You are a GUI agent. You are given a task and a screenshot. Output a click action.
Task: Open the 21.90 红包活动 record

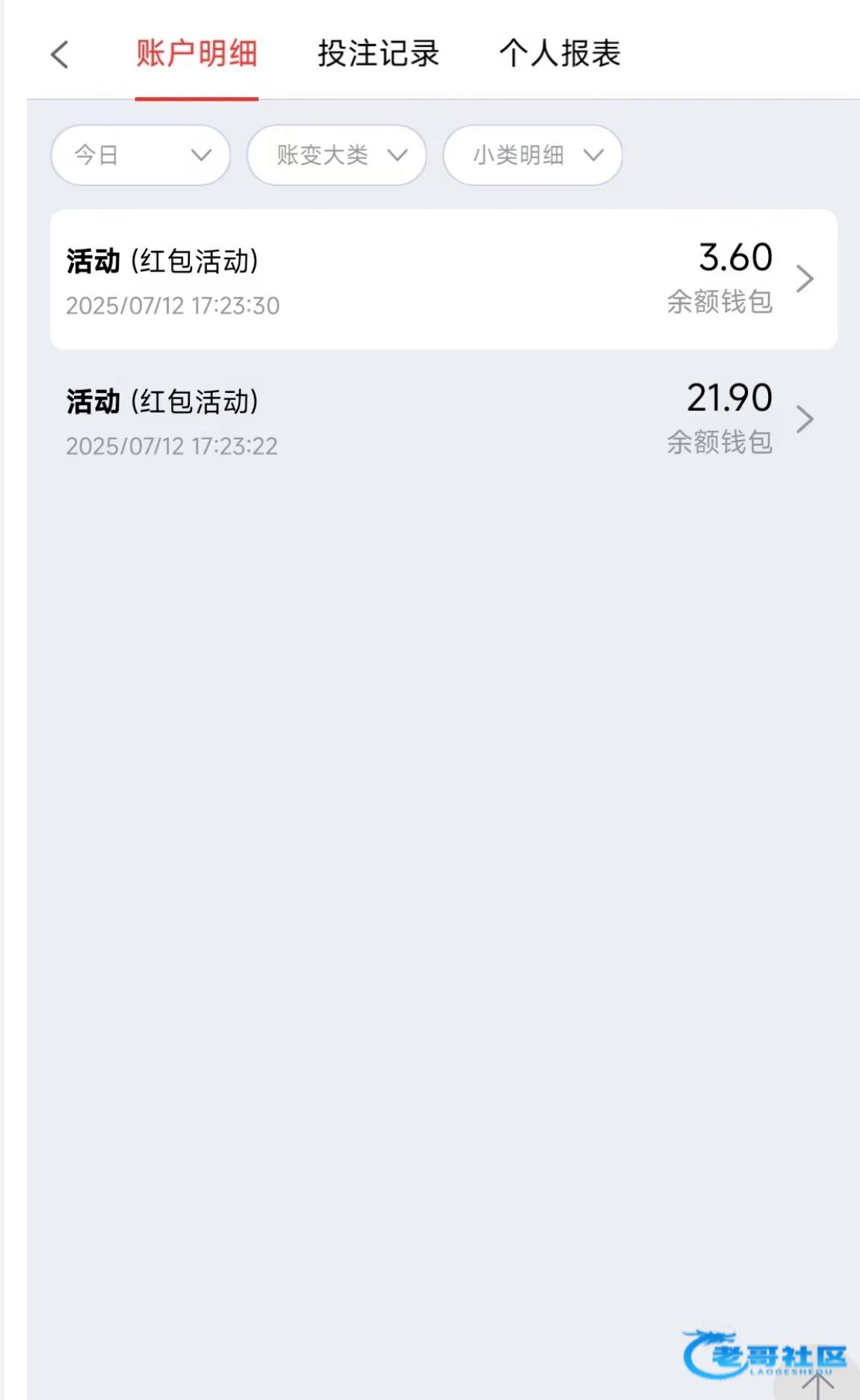[x=443, y=420]
